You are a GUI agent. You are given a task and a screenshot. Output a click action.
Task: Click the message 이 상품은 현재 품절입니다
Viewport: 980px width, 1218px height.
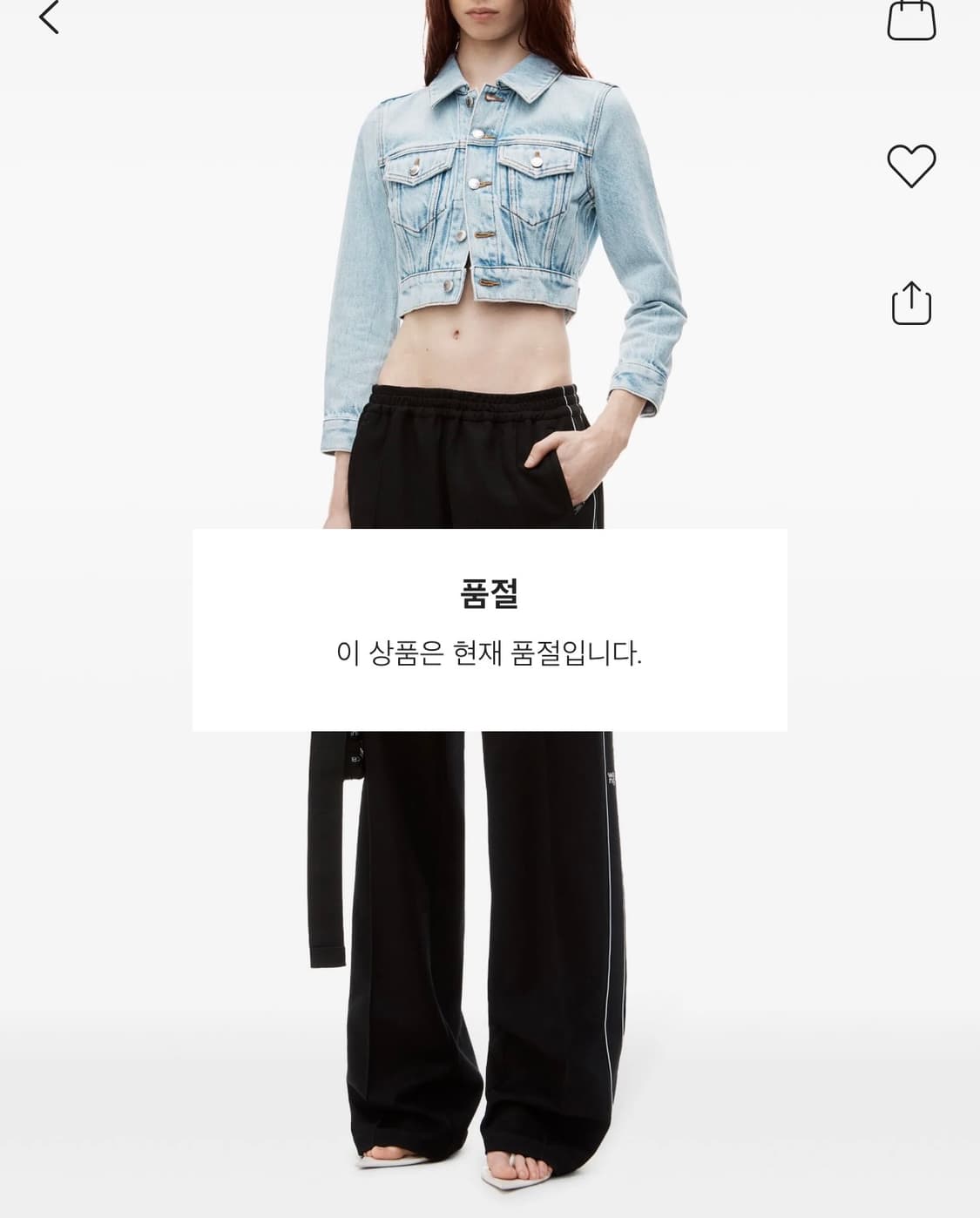point(490,650)
